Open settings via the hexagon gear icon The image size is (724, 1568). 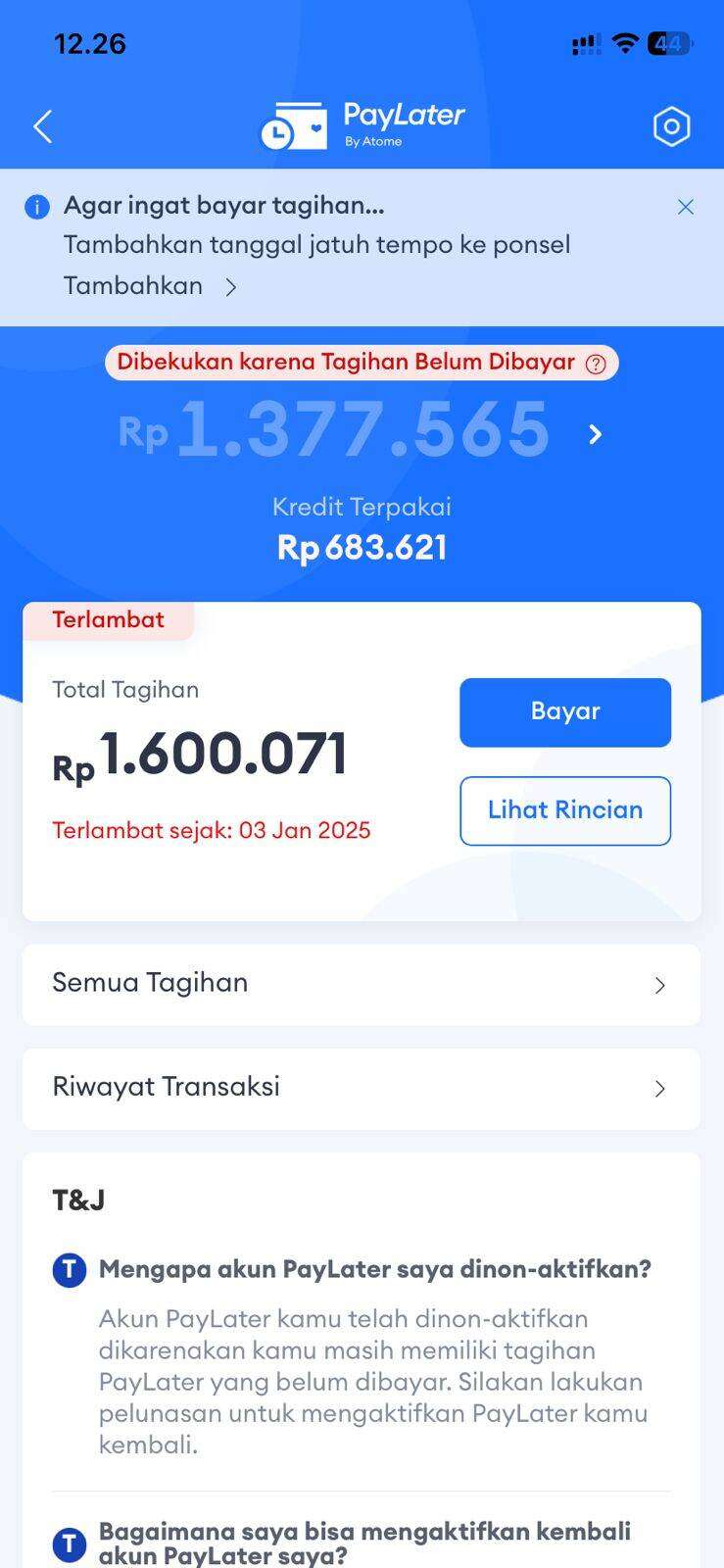[672, 125]
